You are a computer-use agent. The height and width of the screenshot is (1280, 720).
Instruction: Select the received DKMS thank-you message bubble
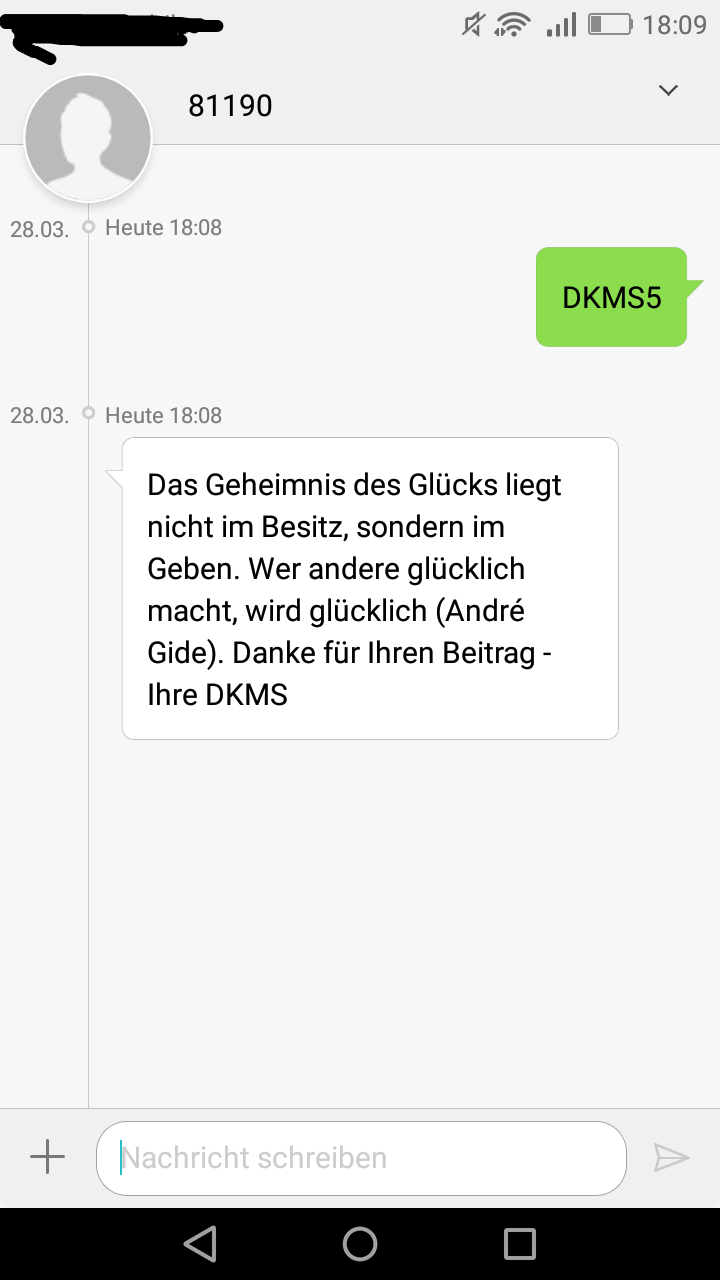(370, 589)
